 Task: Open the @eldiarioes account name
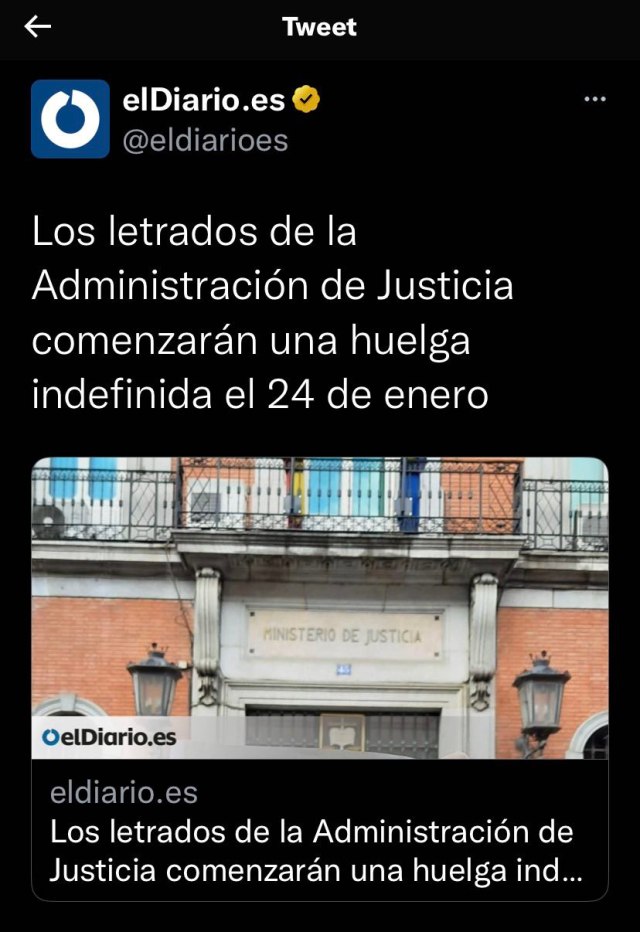click(205, 141)
